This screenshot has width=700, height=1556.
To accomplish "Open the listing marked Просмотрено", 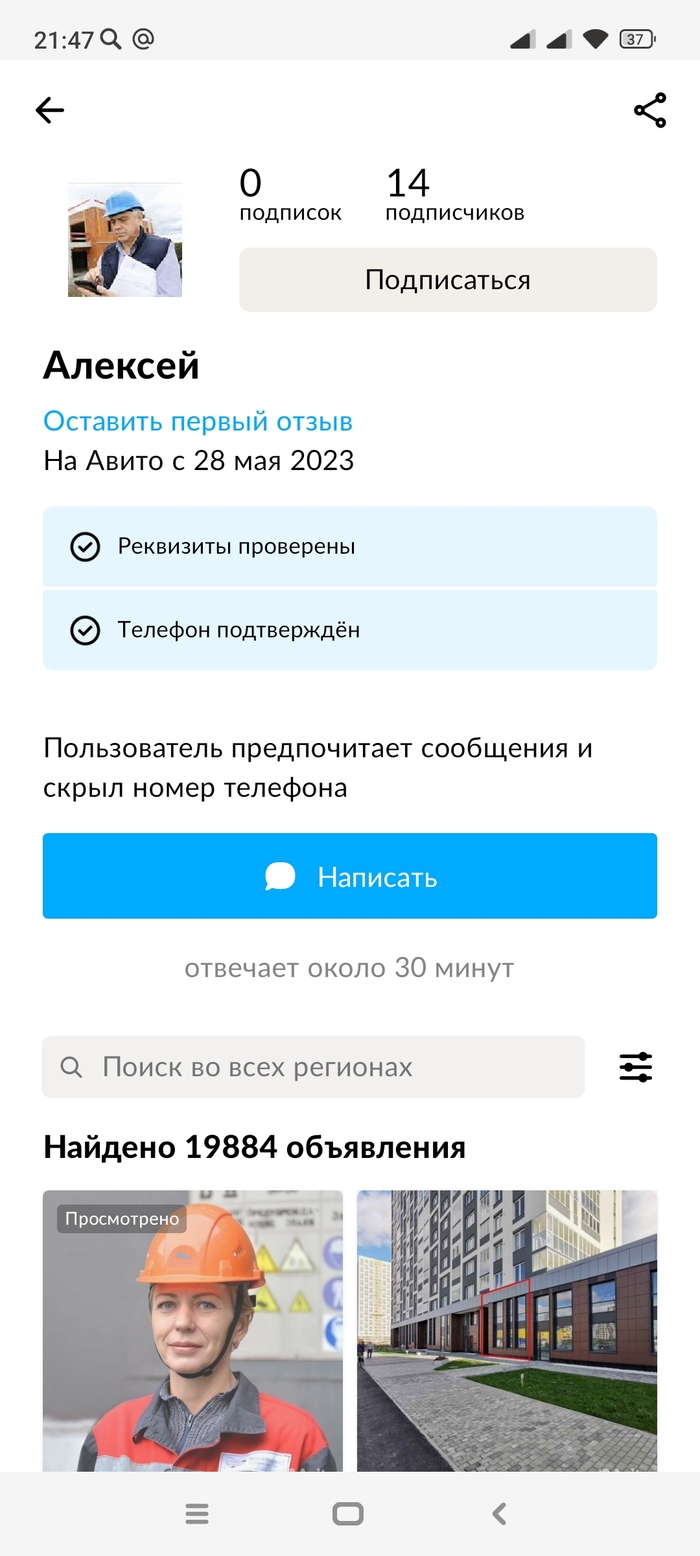I will tap(192, 1330).
